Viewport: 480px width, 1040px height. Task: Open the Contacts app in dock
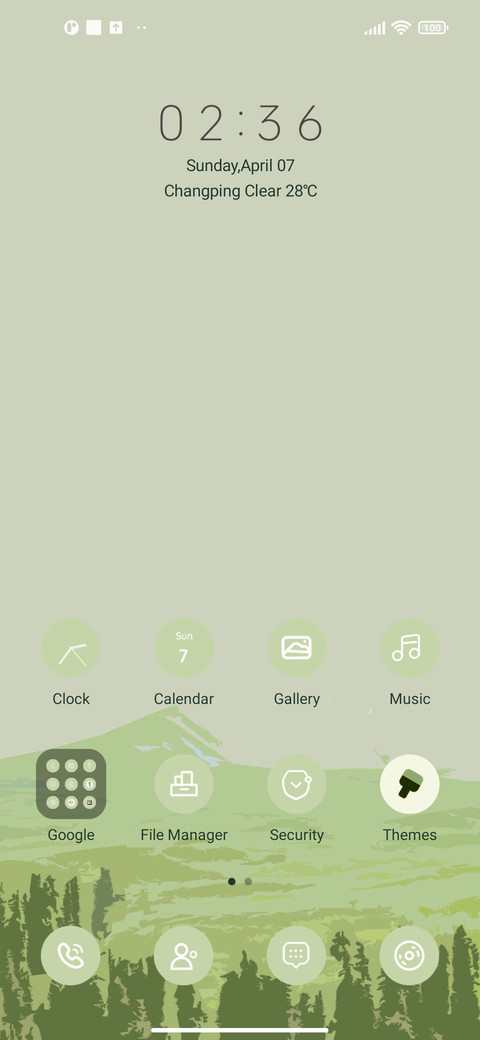tap(184, 955)
